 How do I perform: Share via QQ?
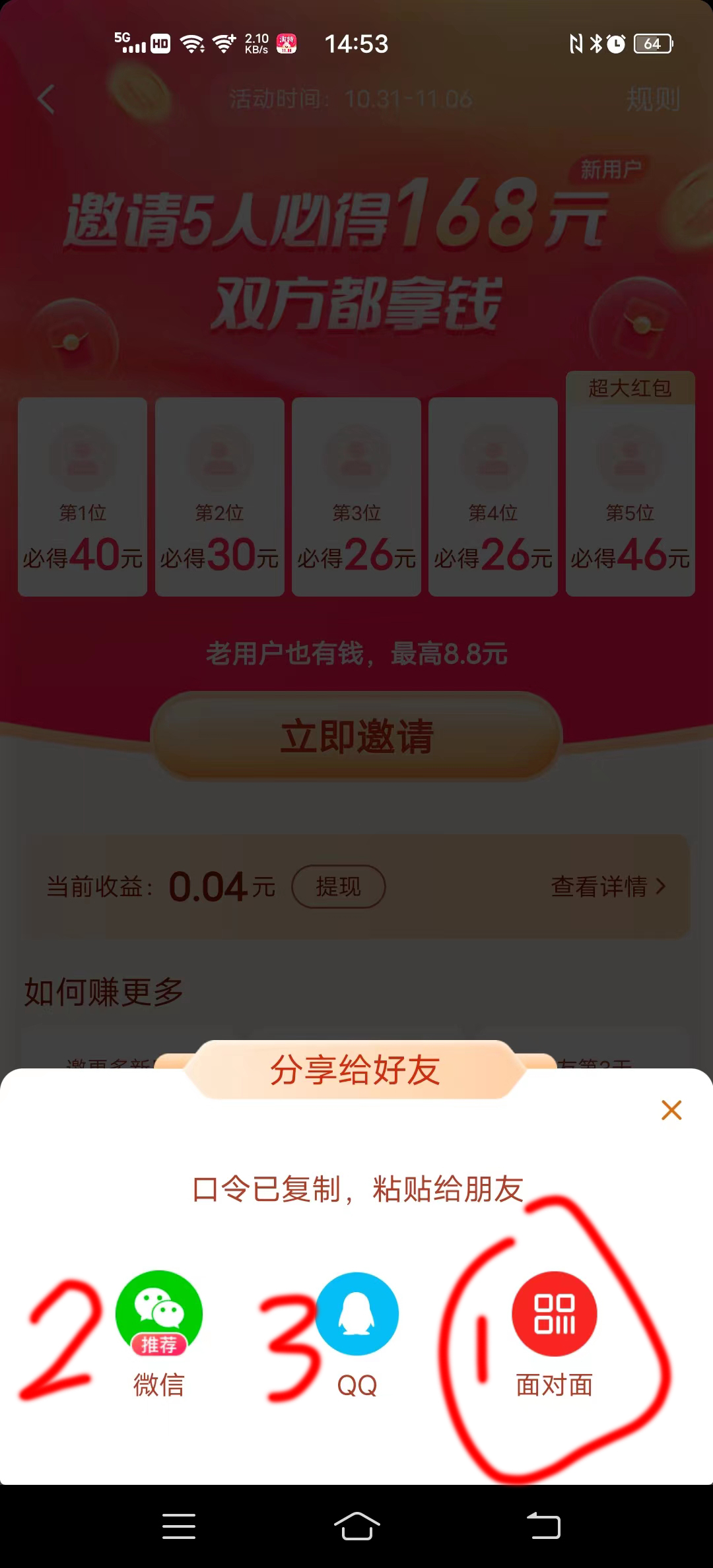[x=357, y=1315]
